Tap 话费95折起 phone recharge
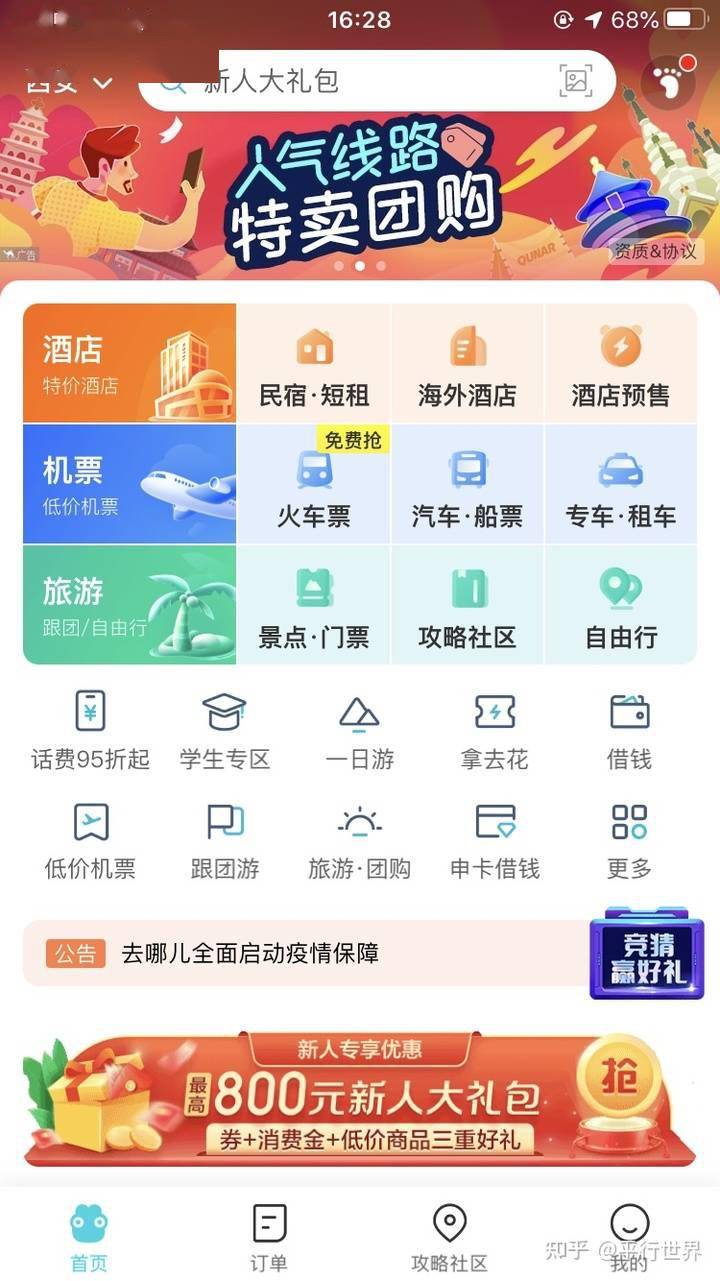Image resolution: width=720 pixels, height=1281 pixels. pos(90,731)
